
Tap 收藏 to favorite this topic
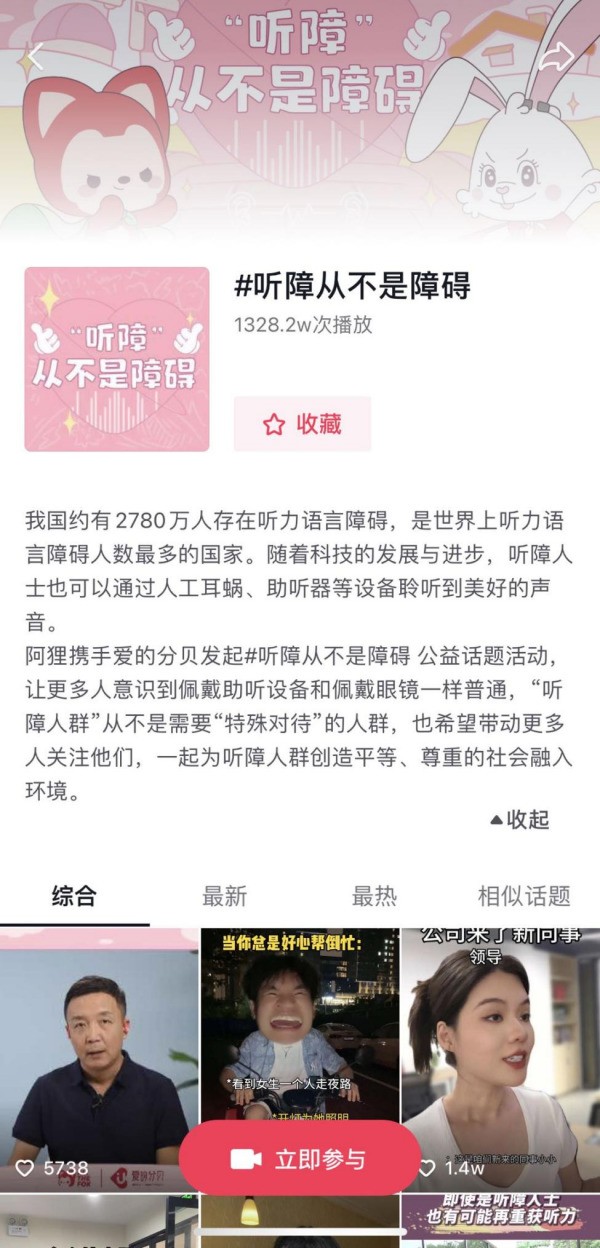[x=302, y=424]
